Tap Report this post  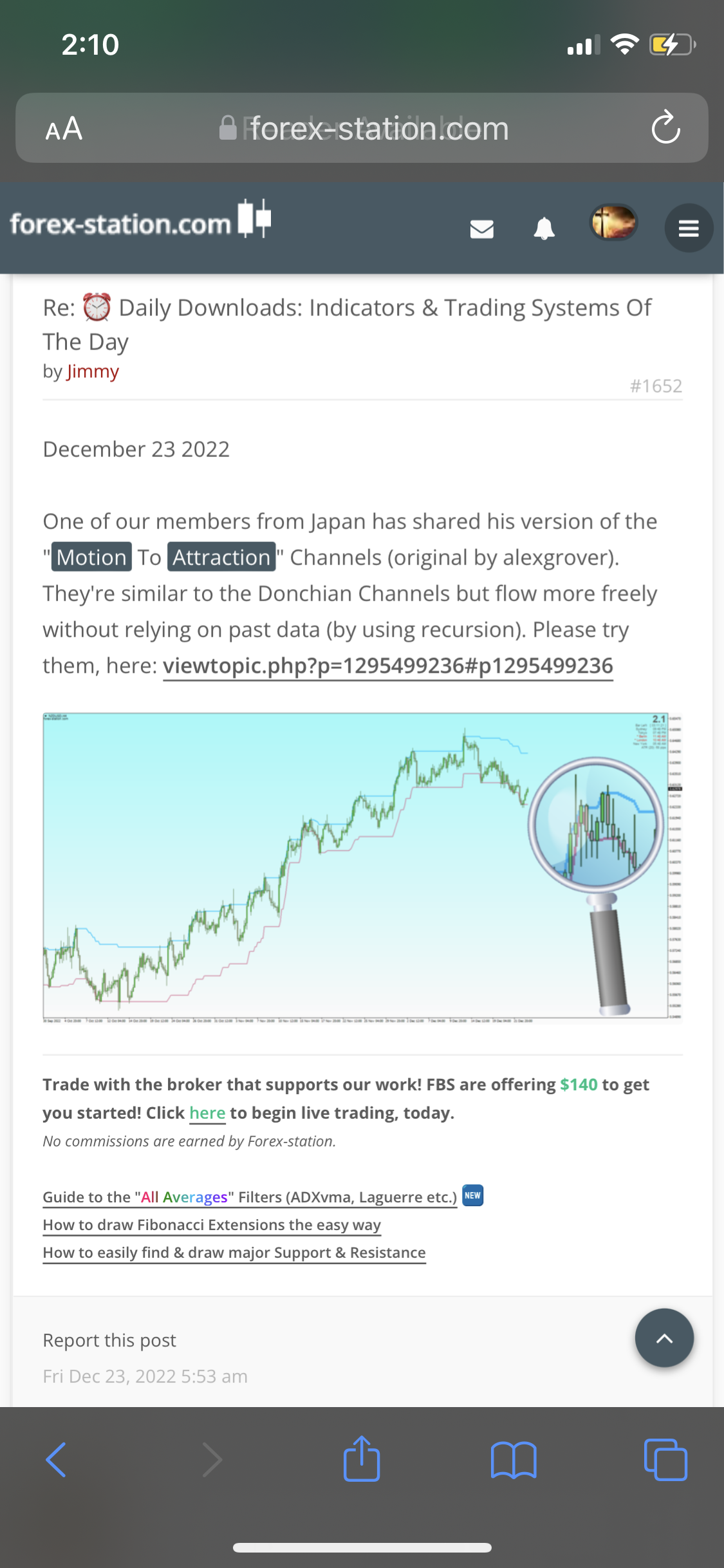(109, 1340)
